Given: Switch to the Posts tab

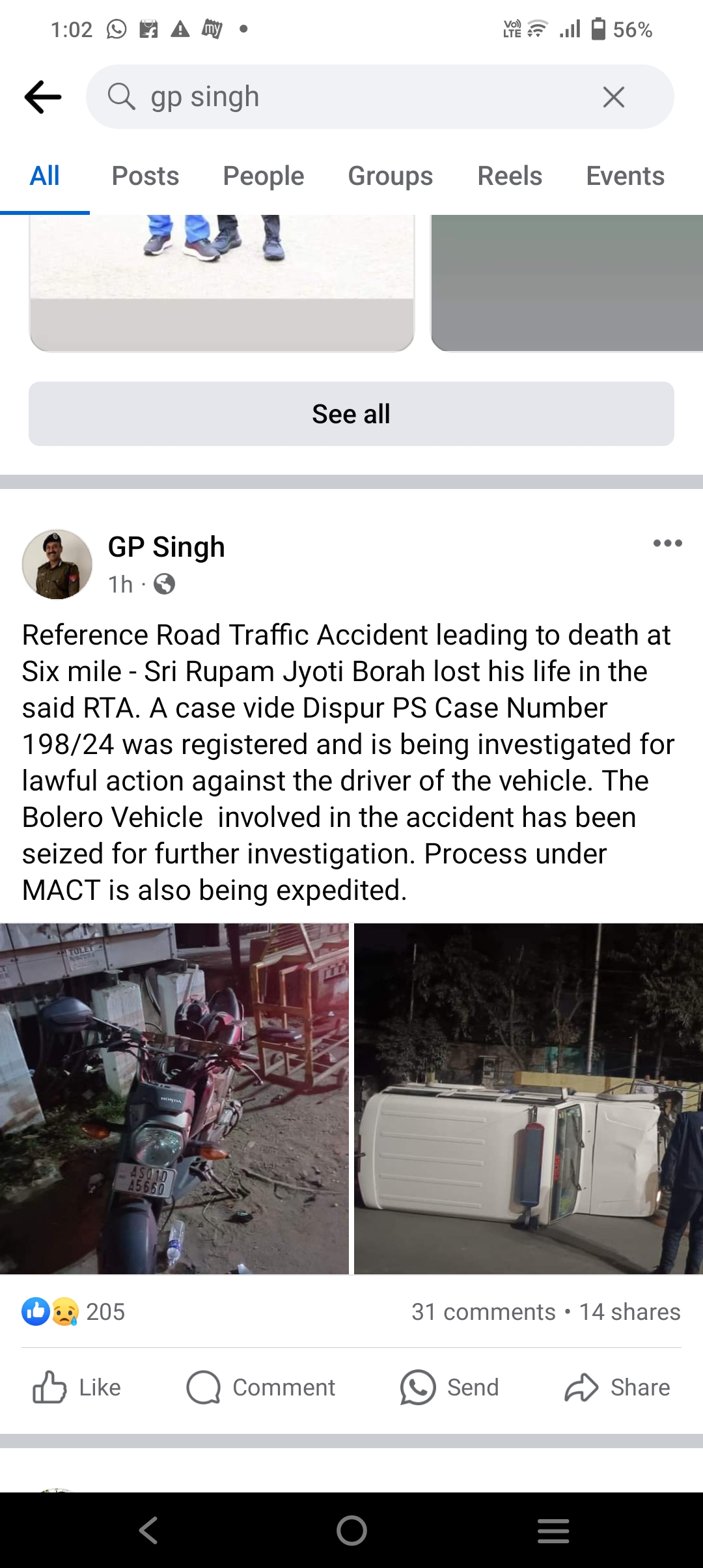Looking at the screenshot, I should pyautogui.click(x=145, y=176).
